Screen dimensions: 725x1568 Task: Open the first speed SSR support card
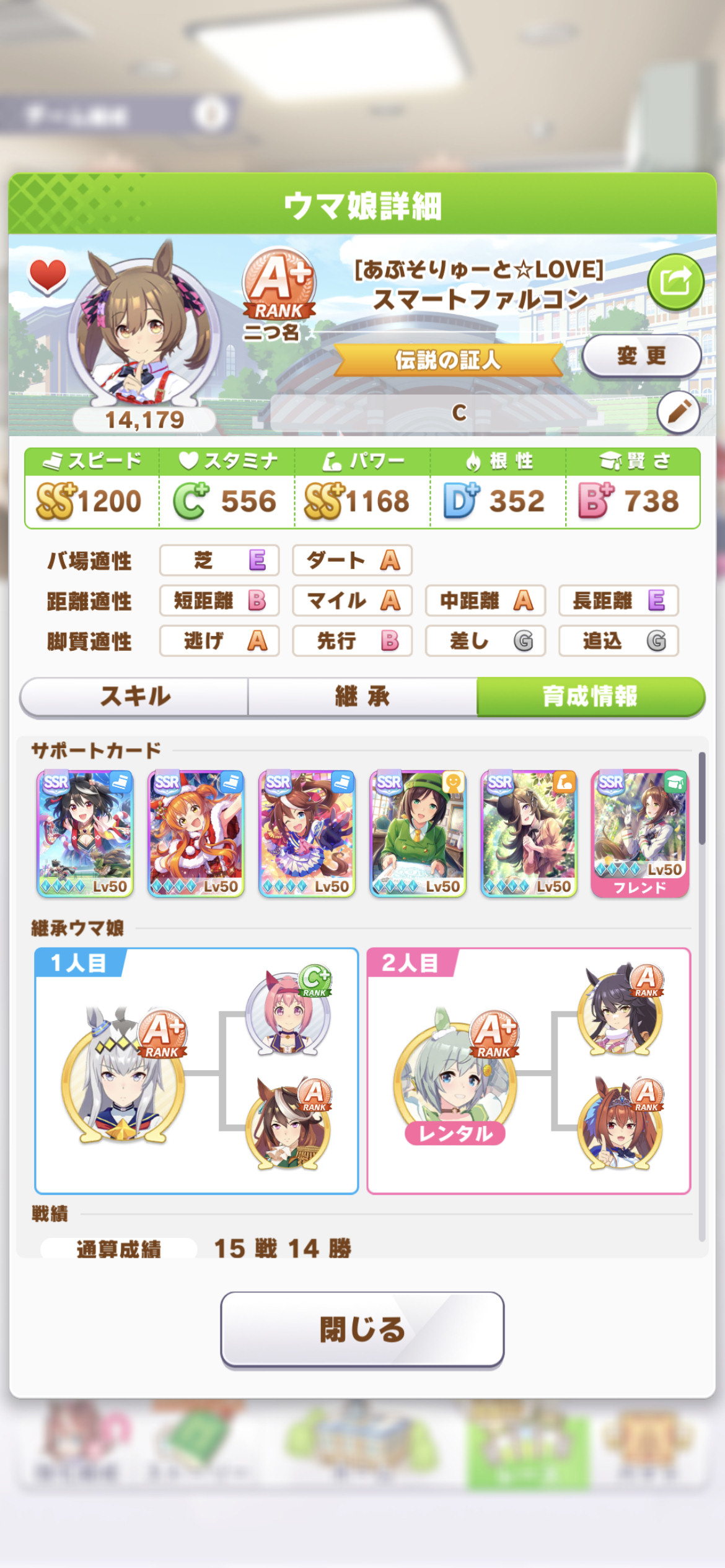(85, 834)
